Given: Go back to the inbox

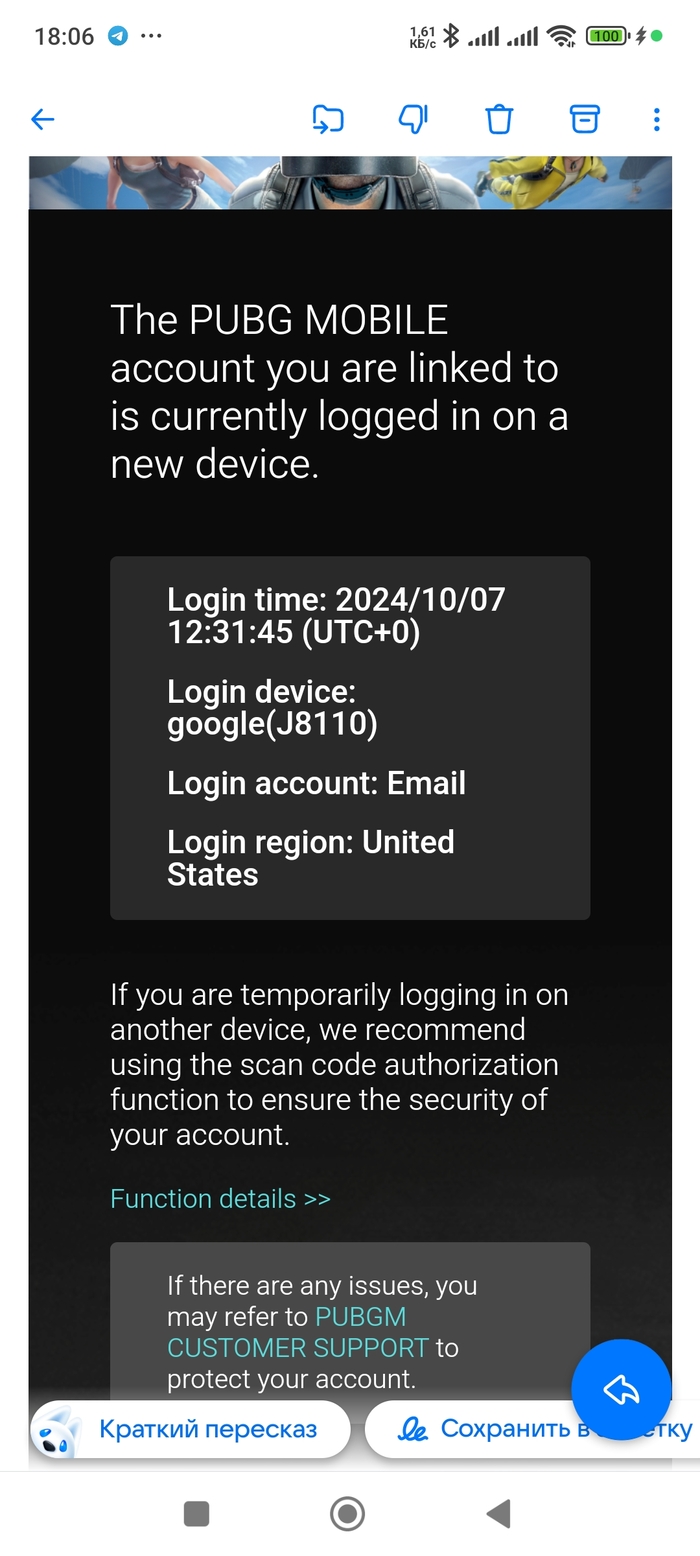Looking at the screenshot, I should click(x=42, y=120).
